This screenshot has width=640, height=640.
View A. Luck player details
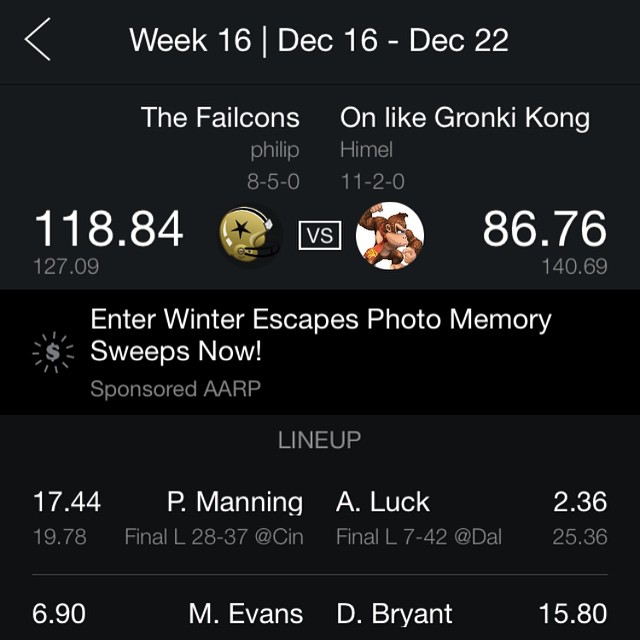tap(383, 502)
